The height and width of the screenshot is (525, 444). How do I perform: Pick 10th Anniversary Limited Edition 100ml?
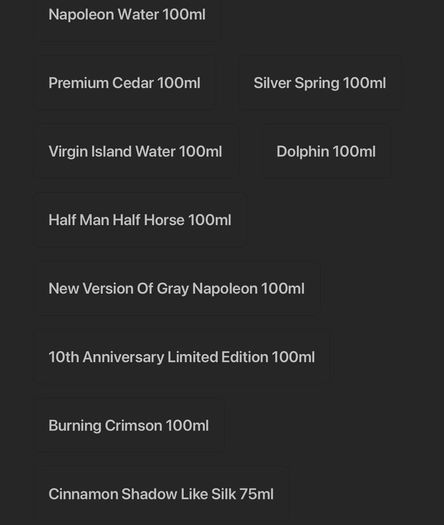click(x=182, y=357)
